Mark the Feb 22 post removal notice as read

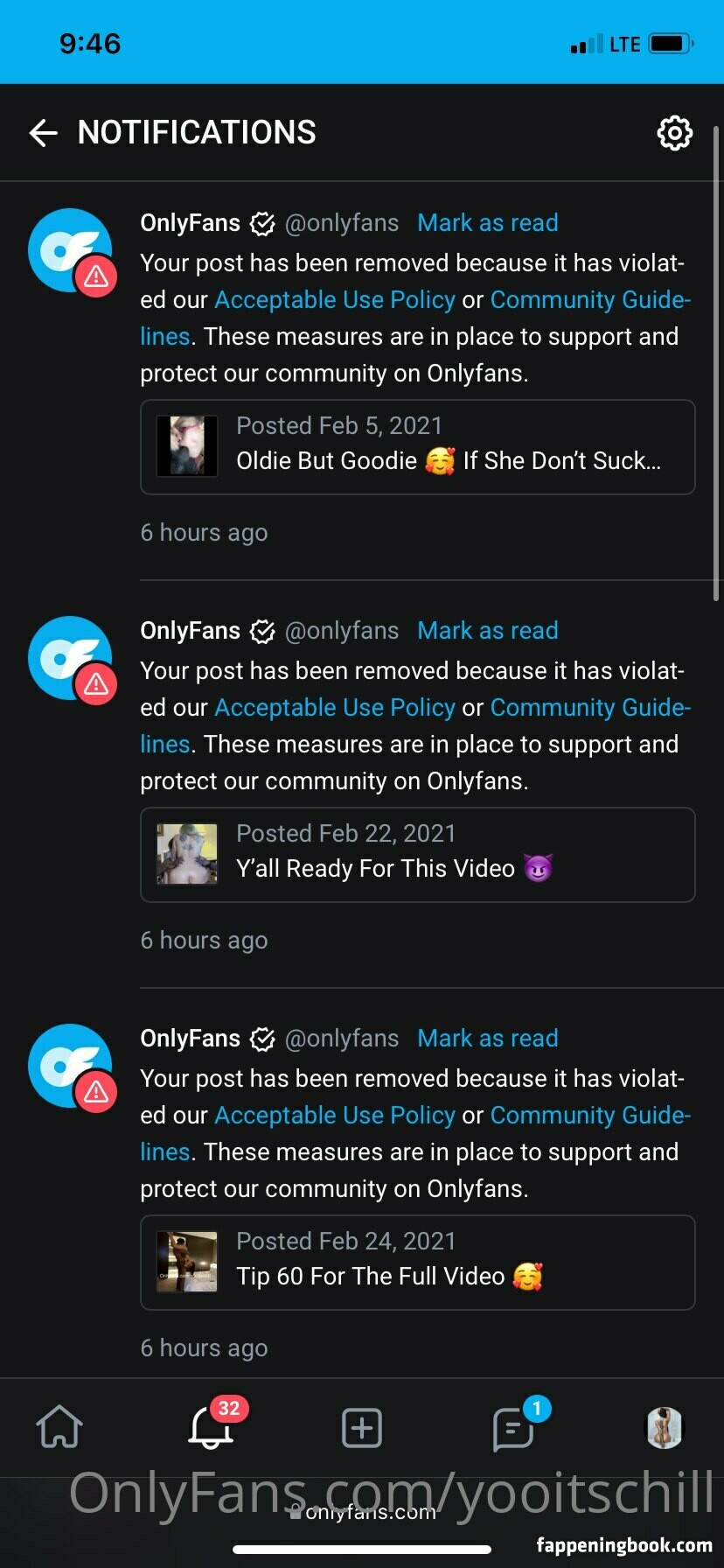(x=487, y=631)
